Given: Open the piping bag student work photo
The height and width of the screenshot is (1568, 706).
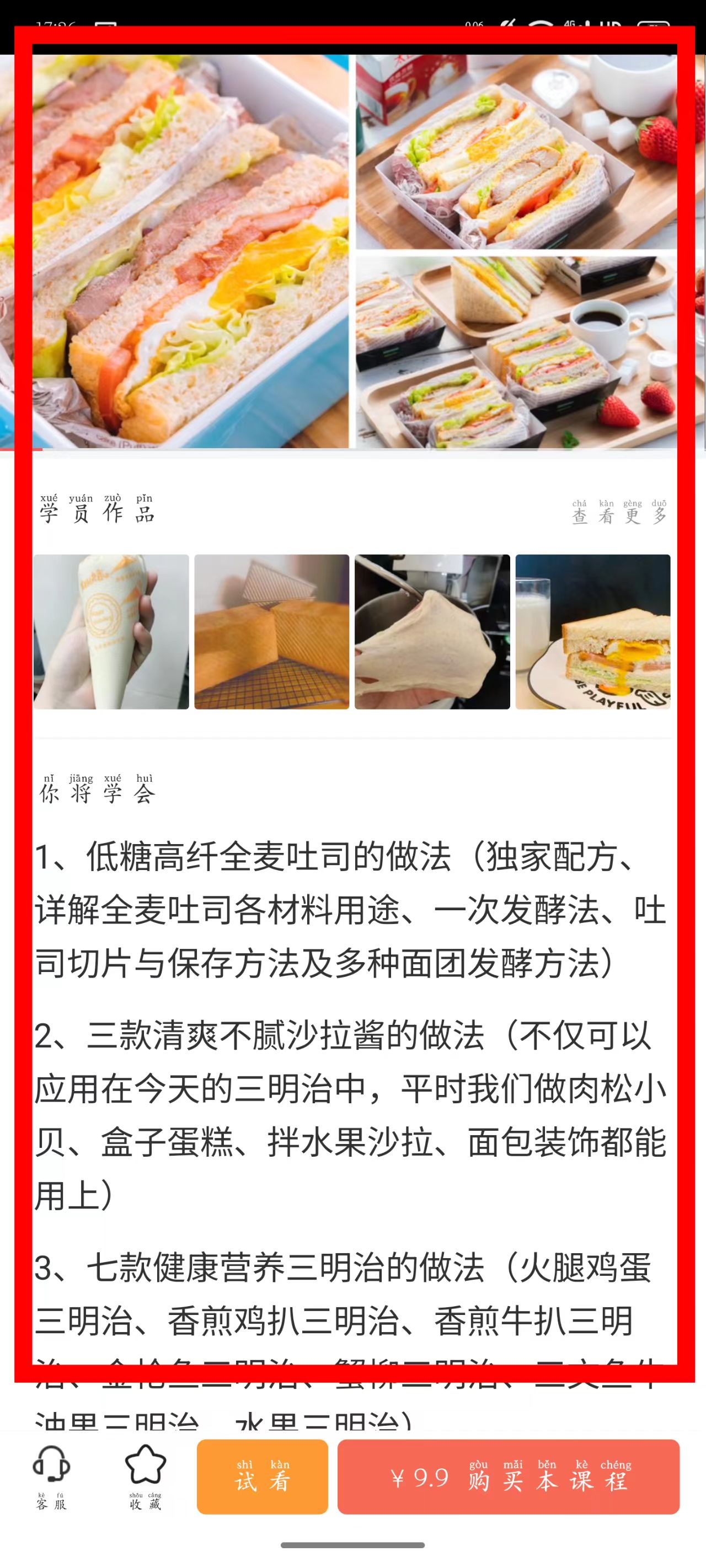Looking at the screenshot, I should coord(111,631).
